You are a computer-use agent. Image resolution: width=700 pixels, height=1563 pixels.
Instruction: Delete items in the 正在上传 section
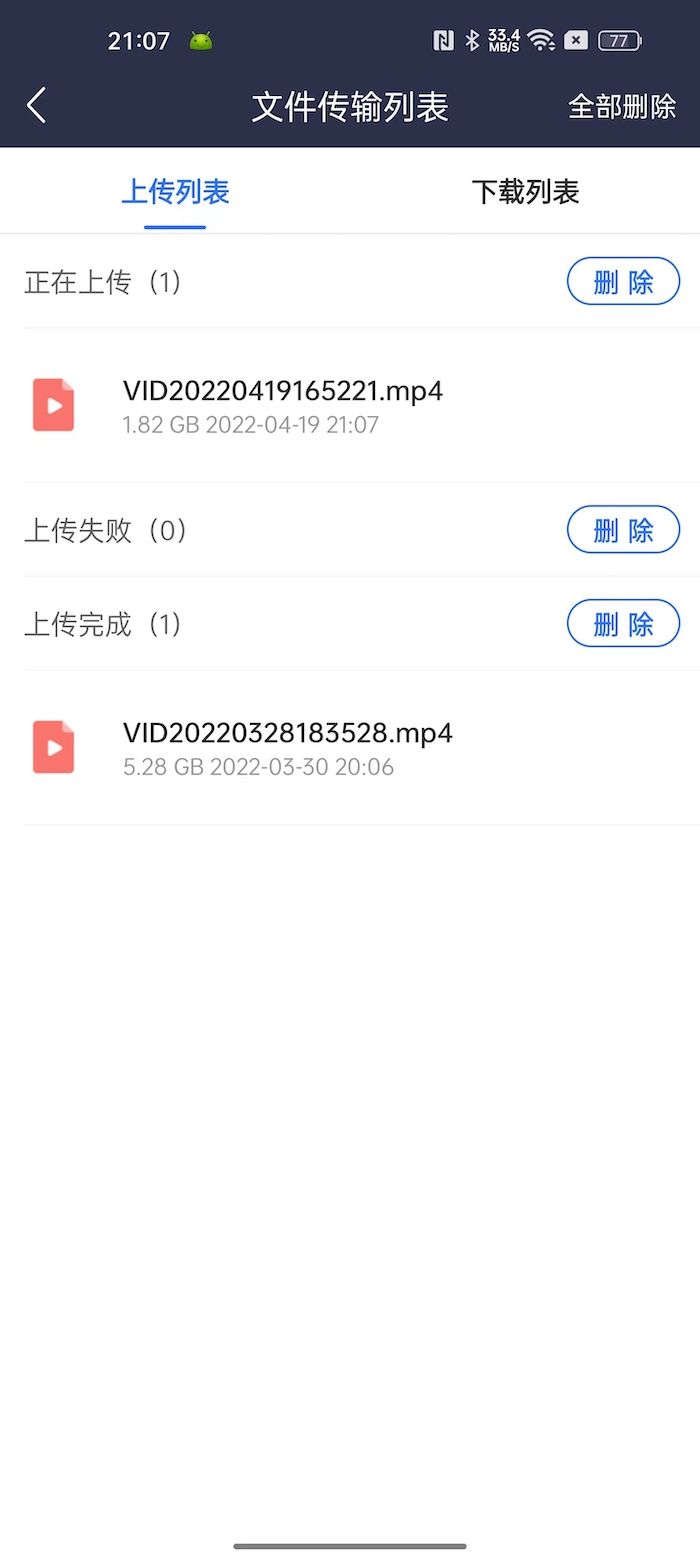coord(623,282)
